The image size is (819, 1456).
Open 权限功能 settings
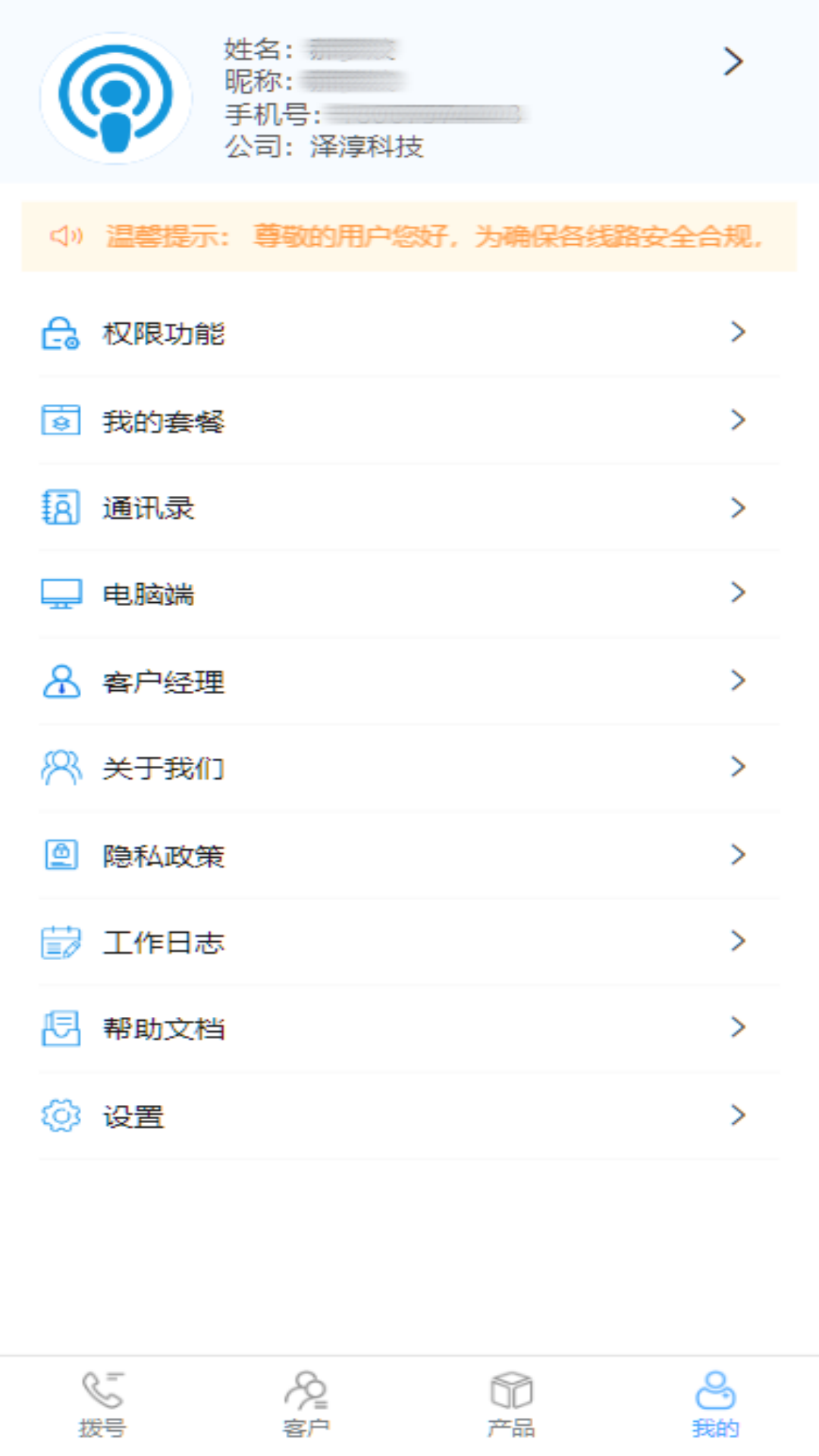[x=409, y=333]
